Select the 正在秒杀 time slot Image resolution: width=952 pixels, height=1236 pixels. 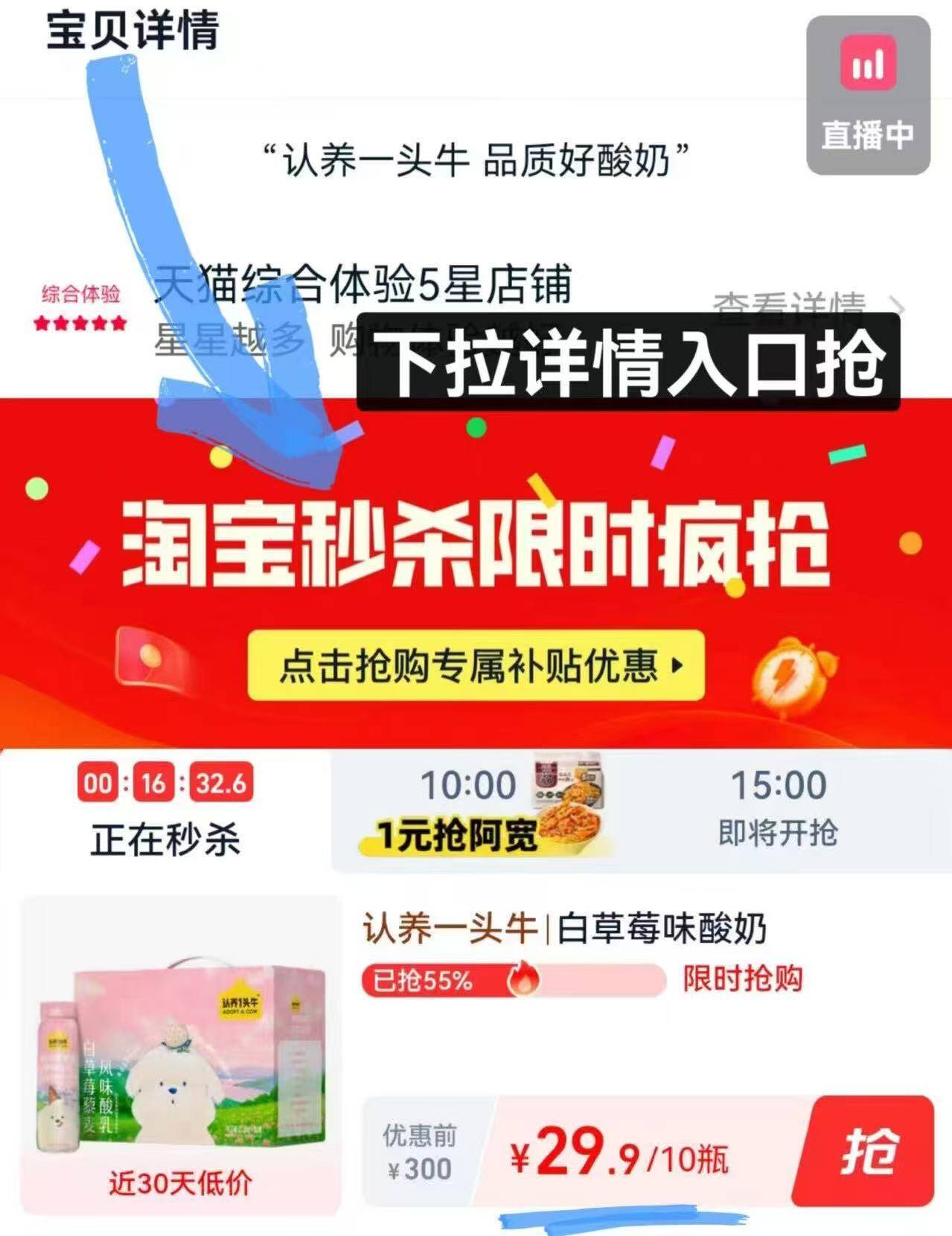[165, 810]
